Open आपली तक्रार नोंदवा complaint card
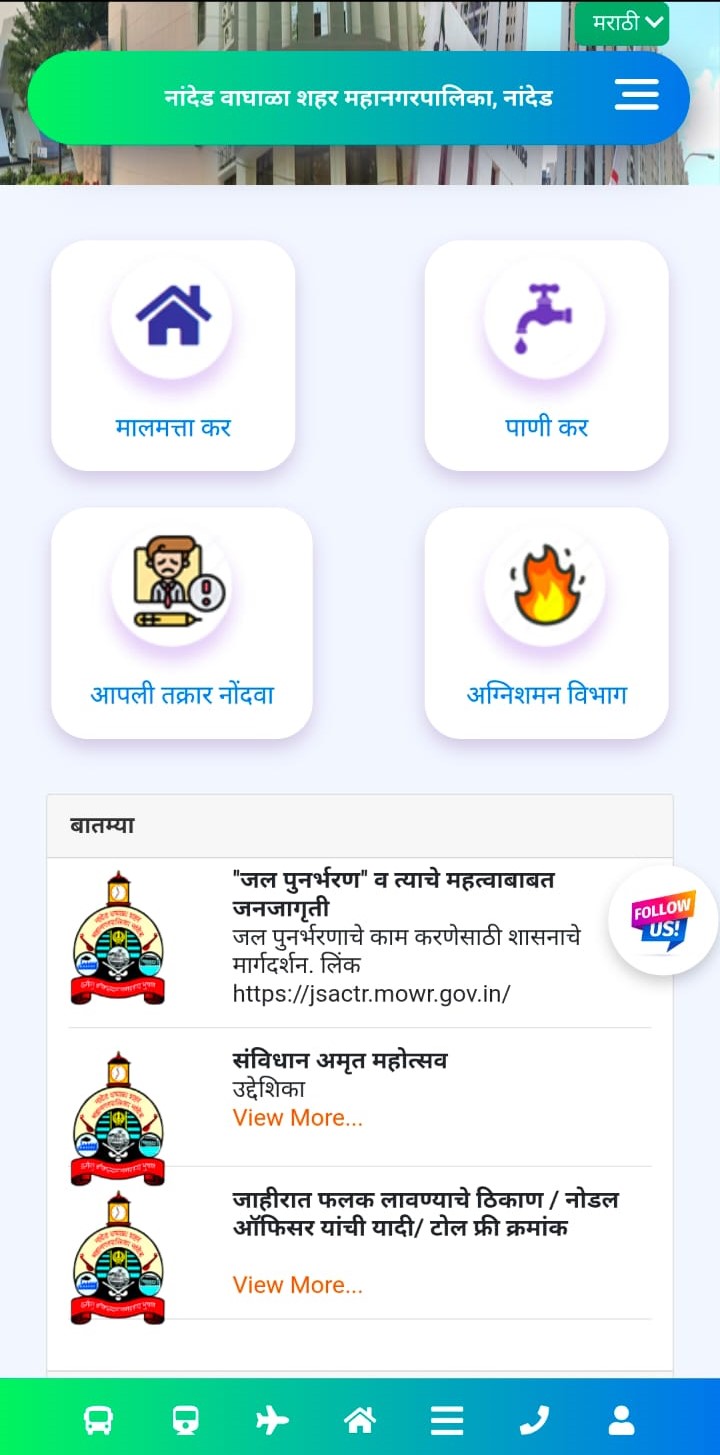This screenshot has height=1455, width=720. (x=182, y=622)
